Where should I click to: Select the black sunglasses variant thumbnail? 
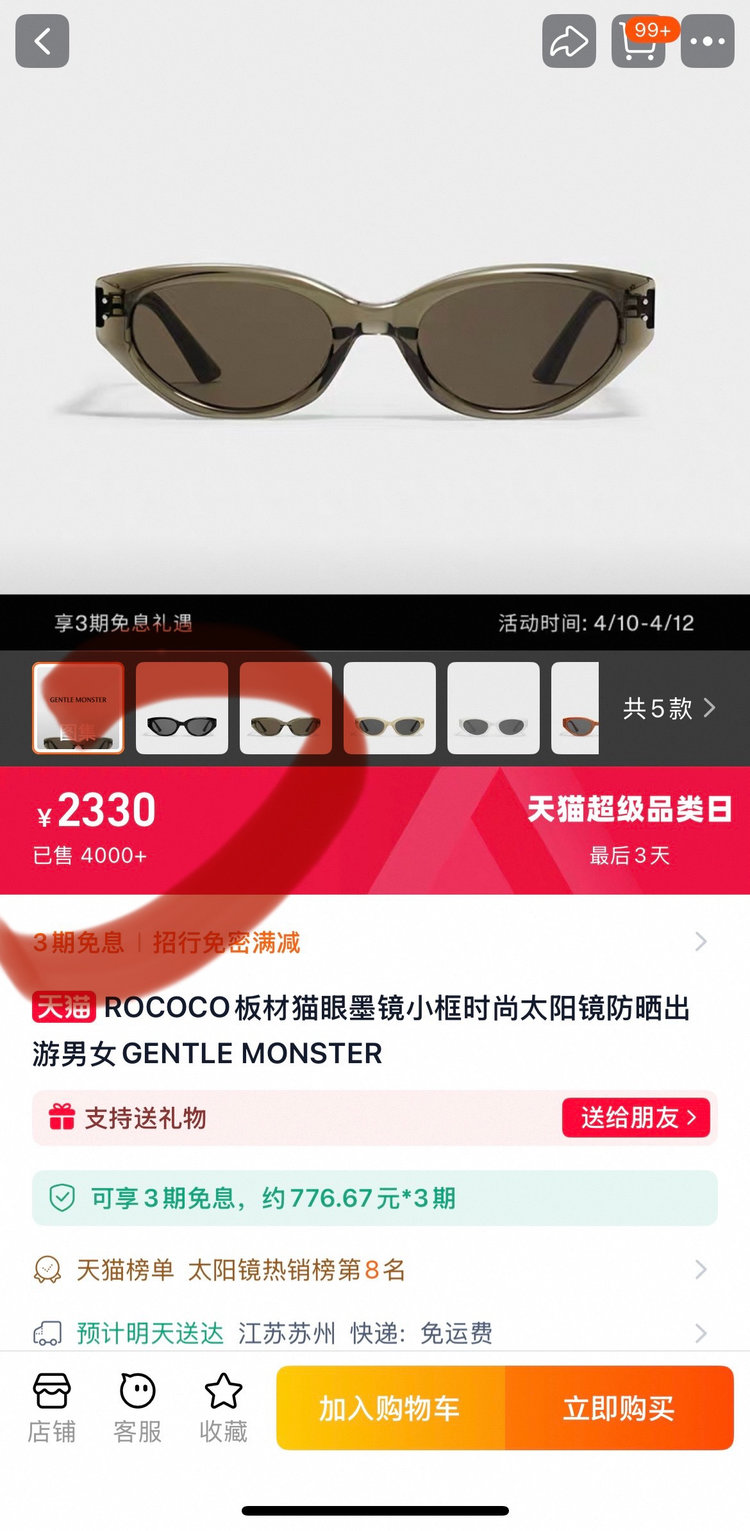tap(182, 708)
